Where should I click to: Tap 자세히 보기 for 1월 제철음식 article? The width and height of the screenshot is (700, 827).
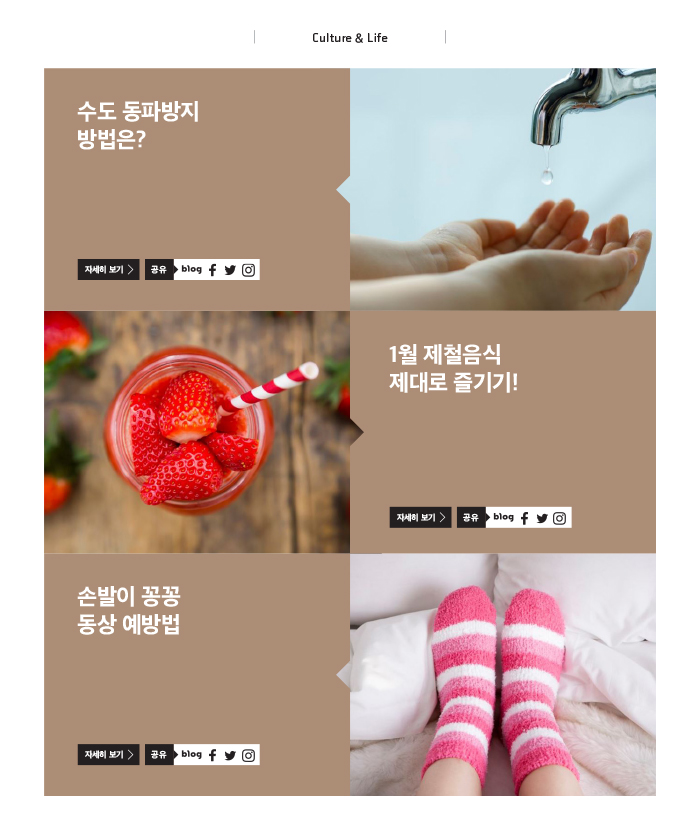420,518
